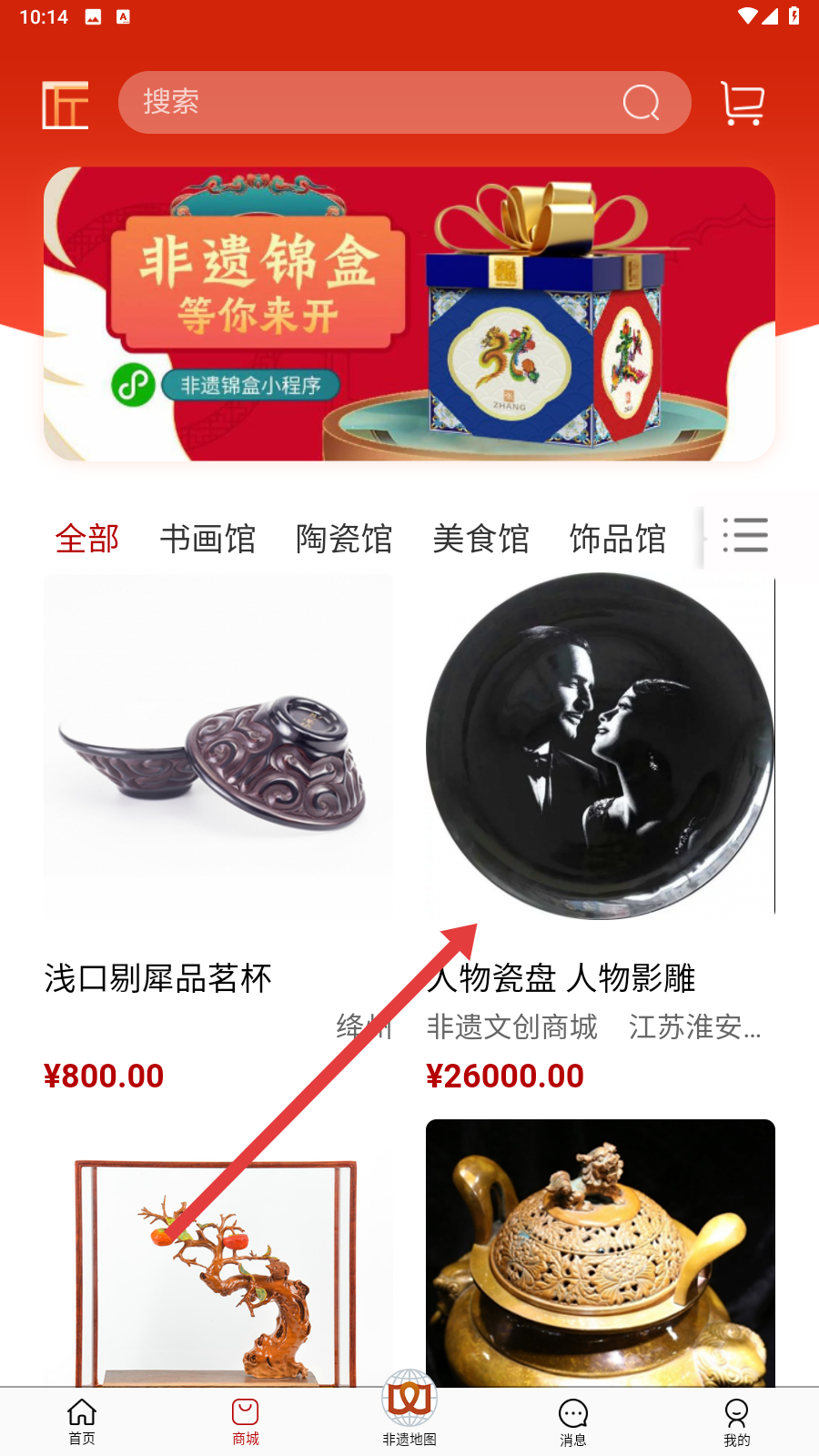Switch to the 饰品馆 tab
The width and height of the screenshot is (819, 1456).
click(617, 539)
